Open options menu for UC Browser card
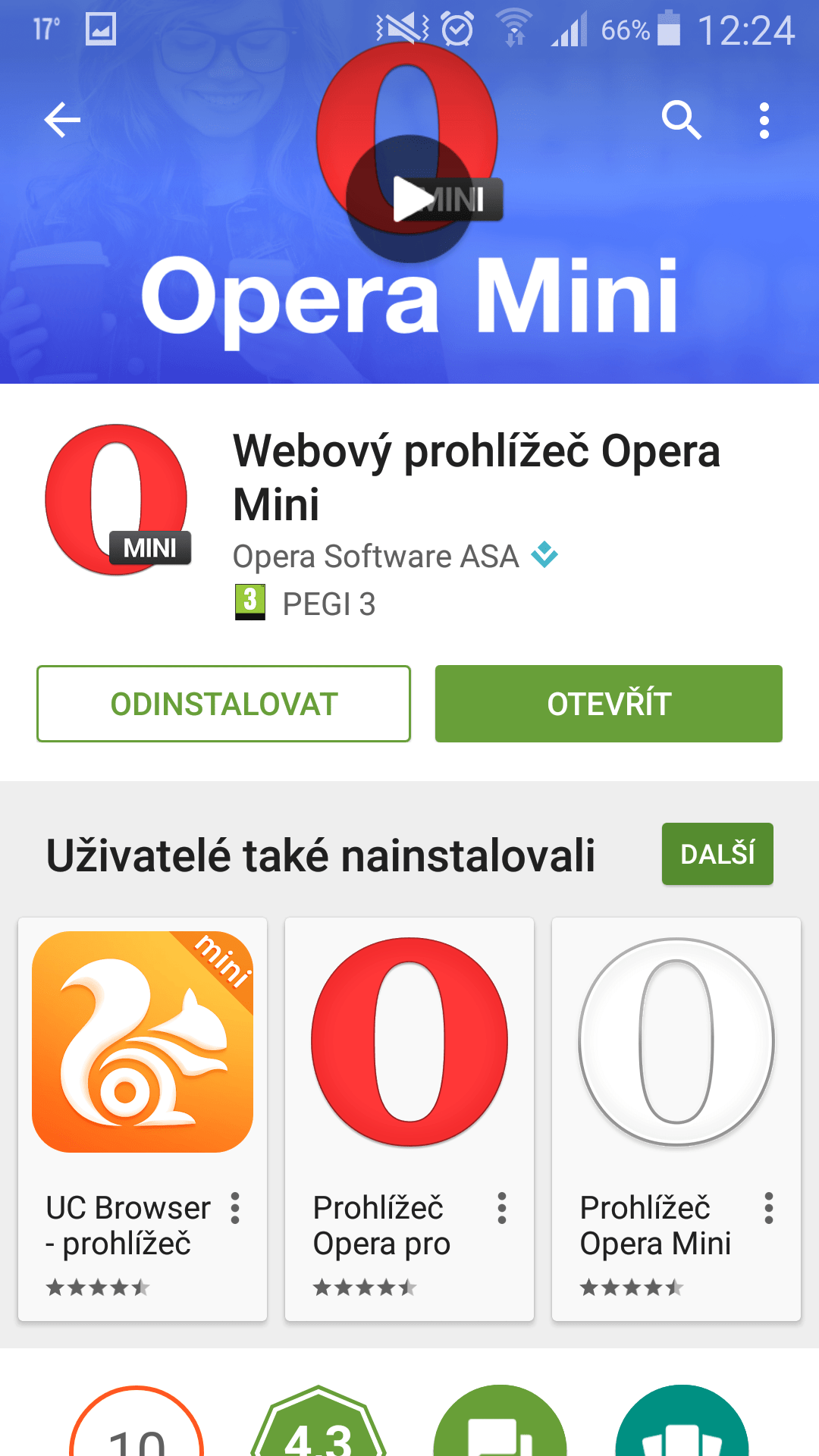This screenshot has height=1456, width=819. pos(235,1208)
